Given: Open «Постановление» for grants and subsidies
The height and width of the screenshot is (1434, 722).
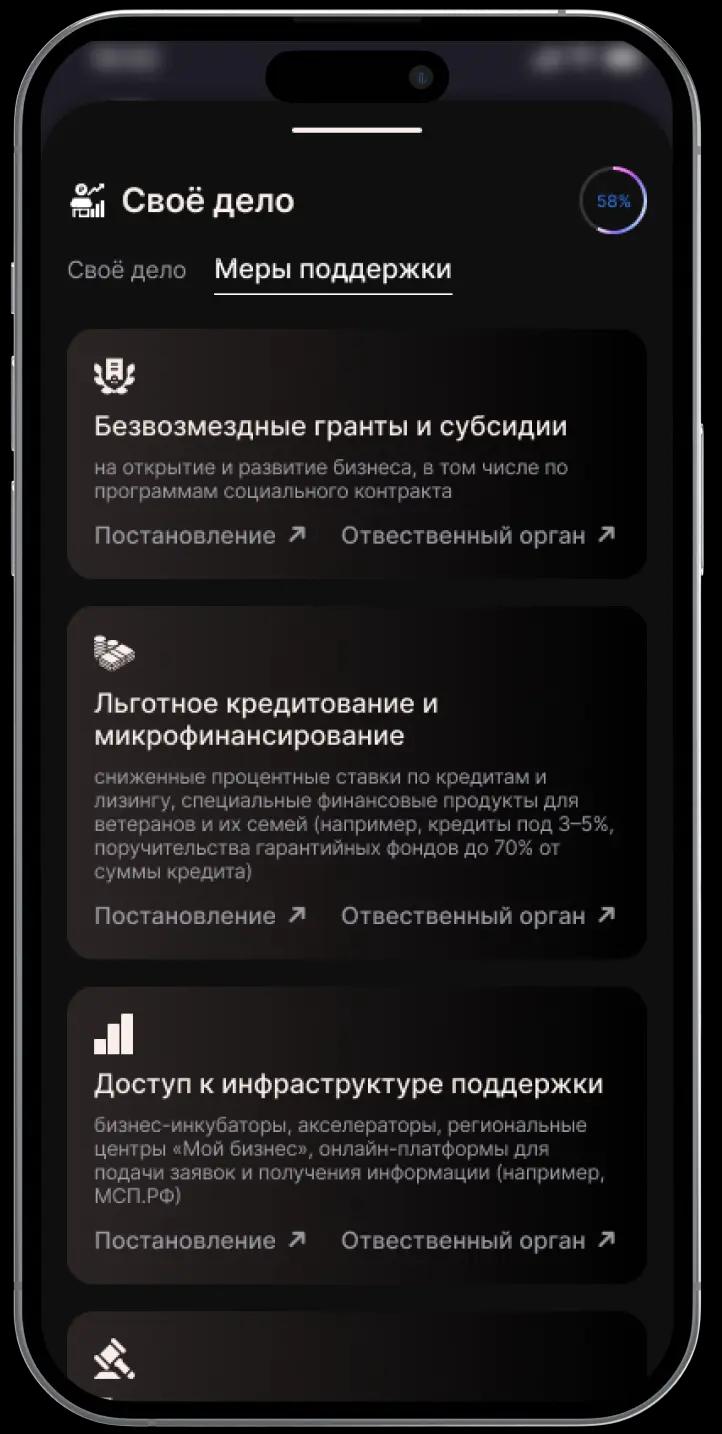Looking at the screenshot, I should pyautogui.click(x=199, y=535).
